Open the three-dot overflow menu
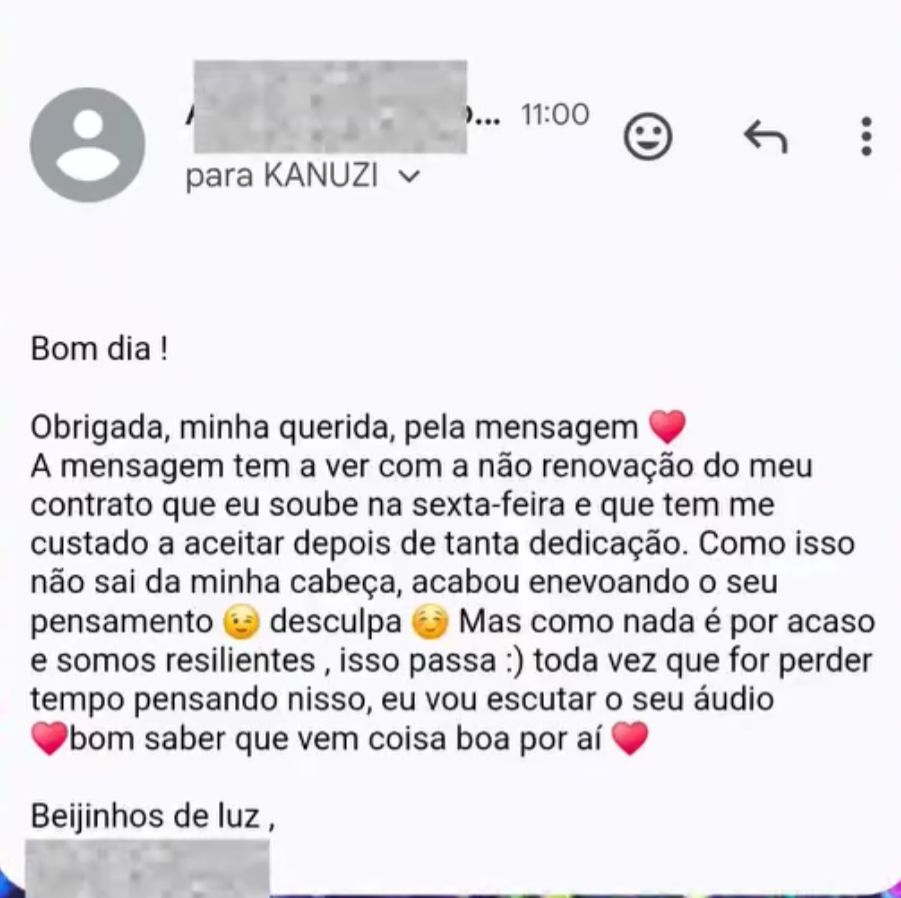 [866, 137]
